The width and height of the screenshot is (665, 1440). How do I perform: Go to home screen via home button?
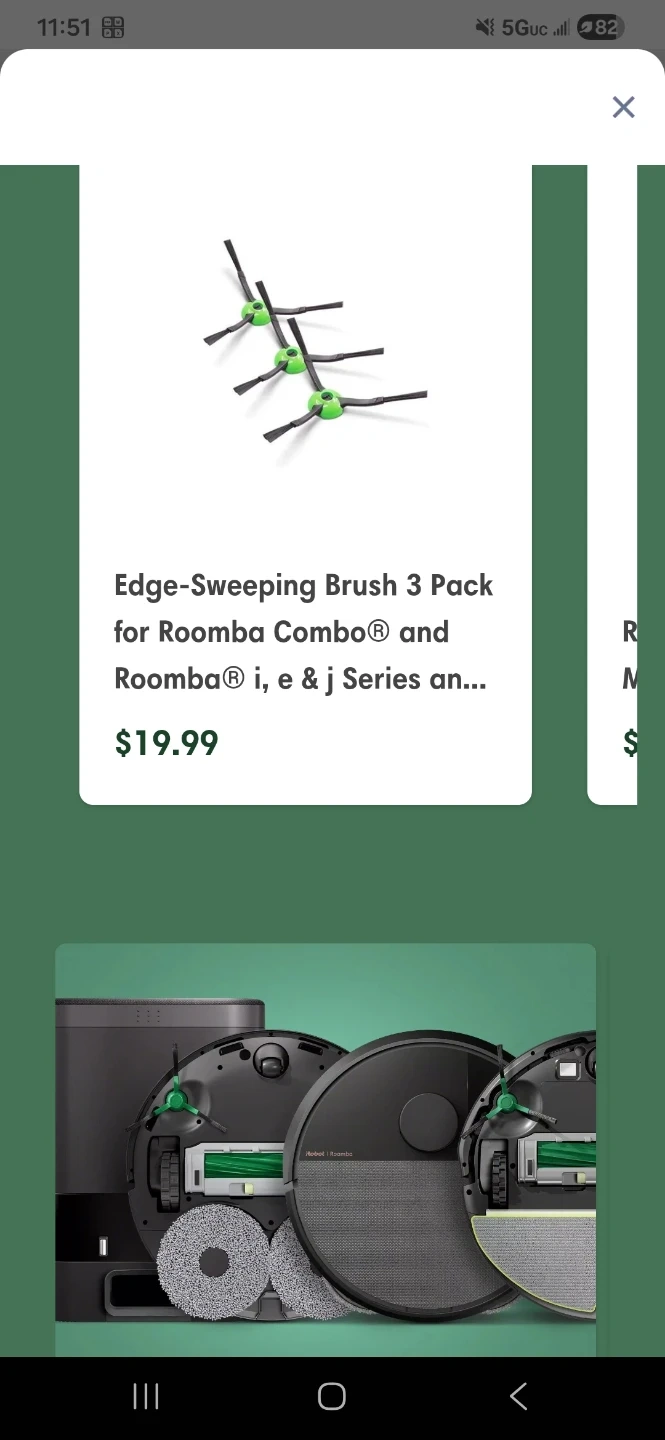[x=332, y=1397]
